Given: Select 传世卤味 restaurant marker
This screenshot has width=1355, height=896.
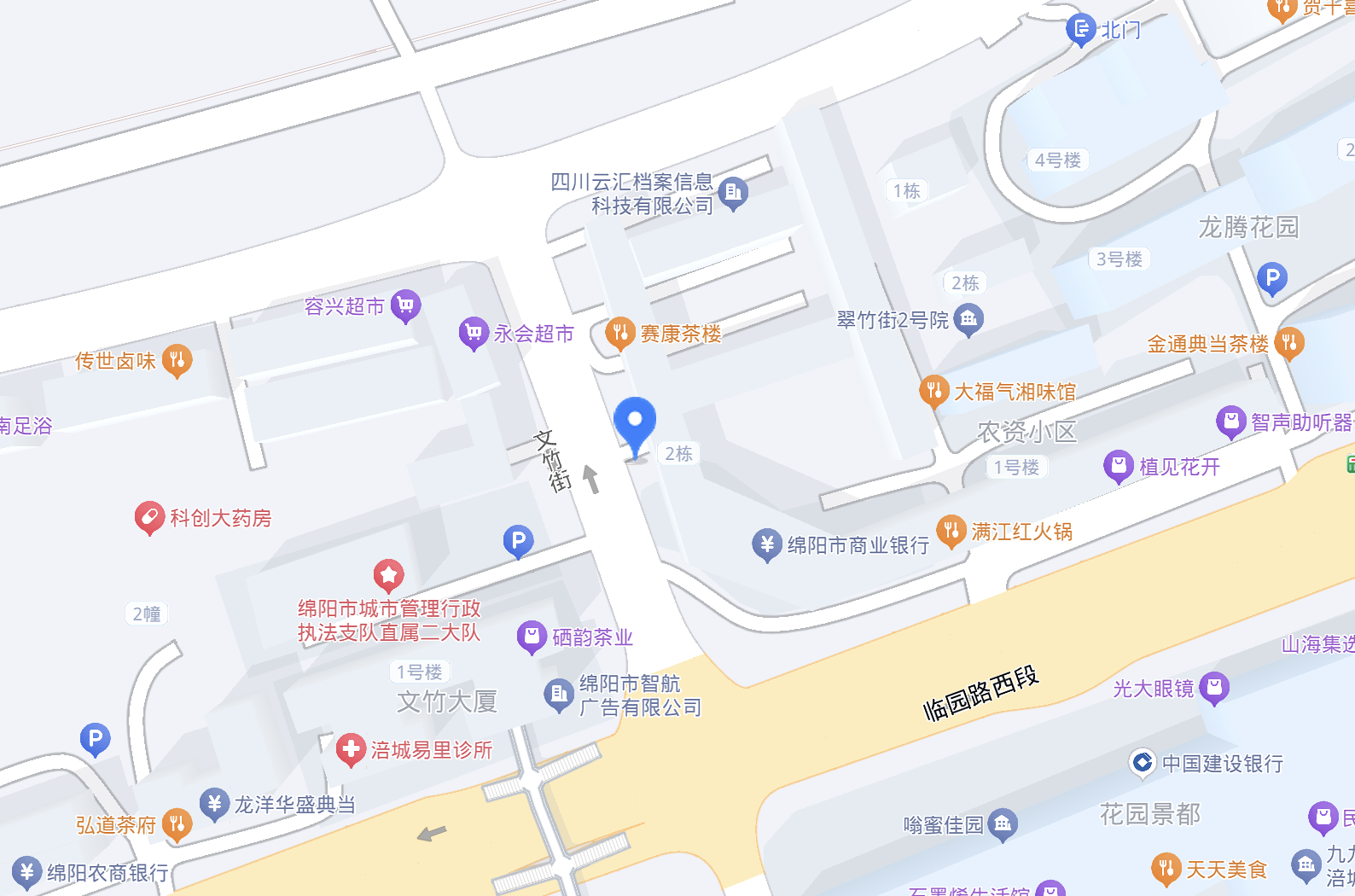Looking at the screenshot, I should click(177, 359).
